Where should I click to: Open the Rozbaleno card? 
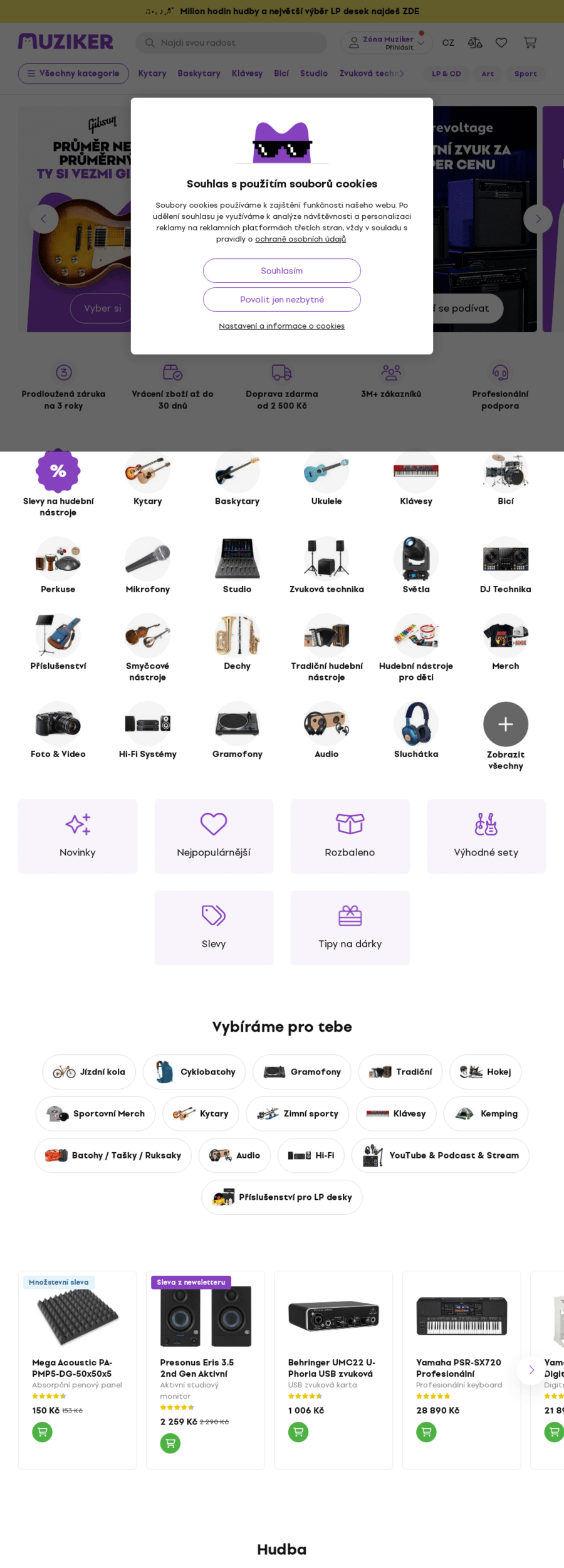tap(350, 836)
